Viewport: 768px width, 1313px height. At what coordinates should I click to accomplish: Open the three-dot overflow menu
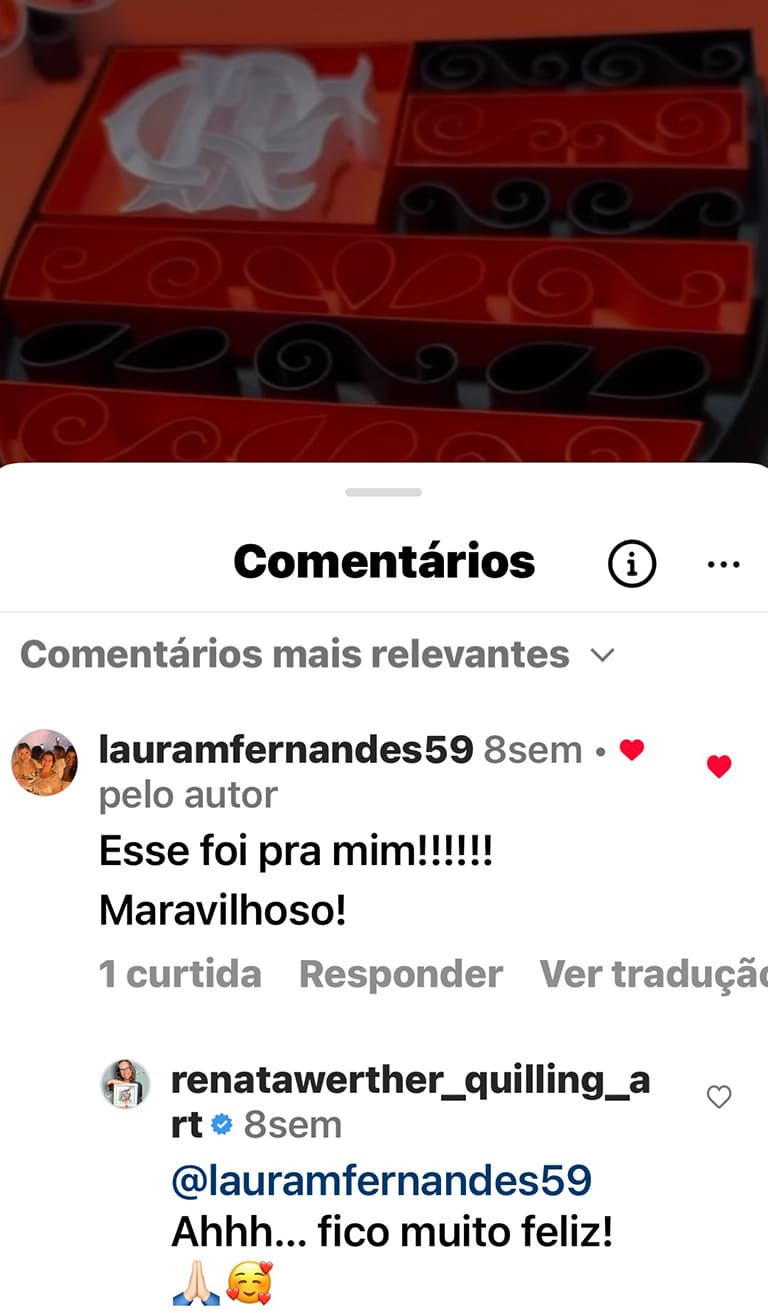(x=723, y=565)
